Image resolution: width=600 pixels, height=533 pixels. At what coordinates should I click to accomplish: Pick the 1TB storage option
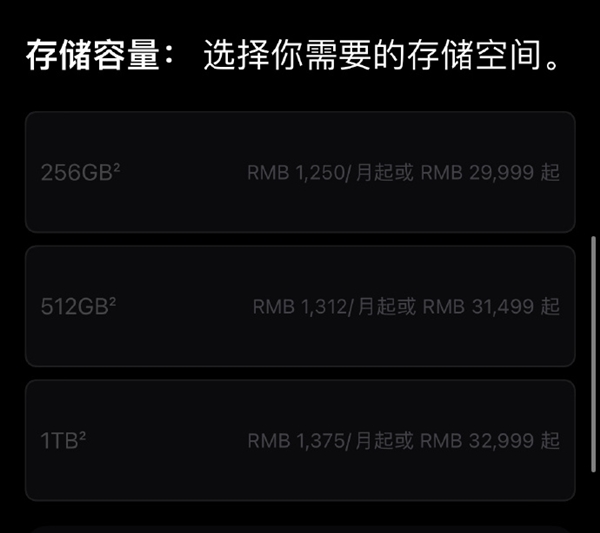pyautogui.click(x=300, y=440)
